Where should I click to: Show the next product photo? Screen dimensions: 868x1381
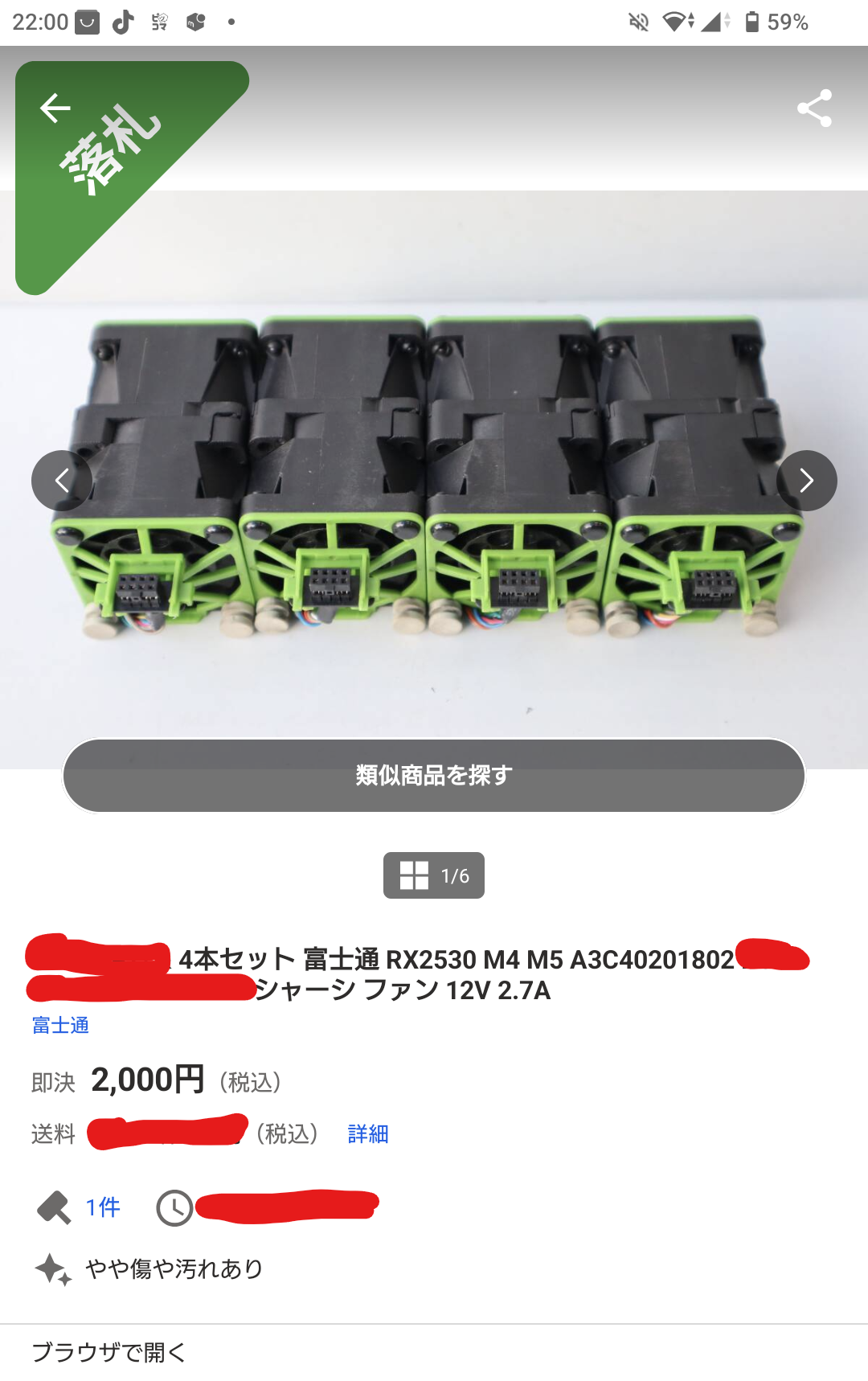pos(806,481)
